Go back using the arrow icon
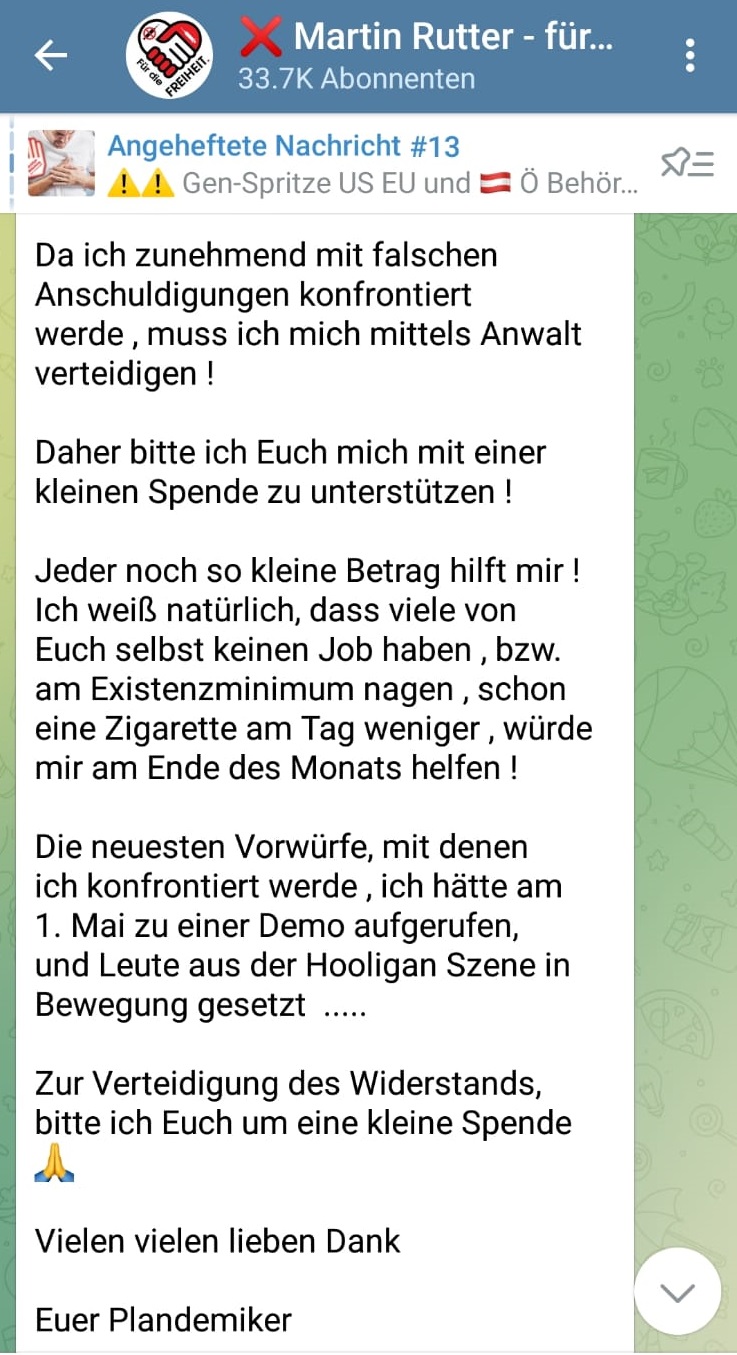Screen dimensions: 737x1355 point(51,56)
